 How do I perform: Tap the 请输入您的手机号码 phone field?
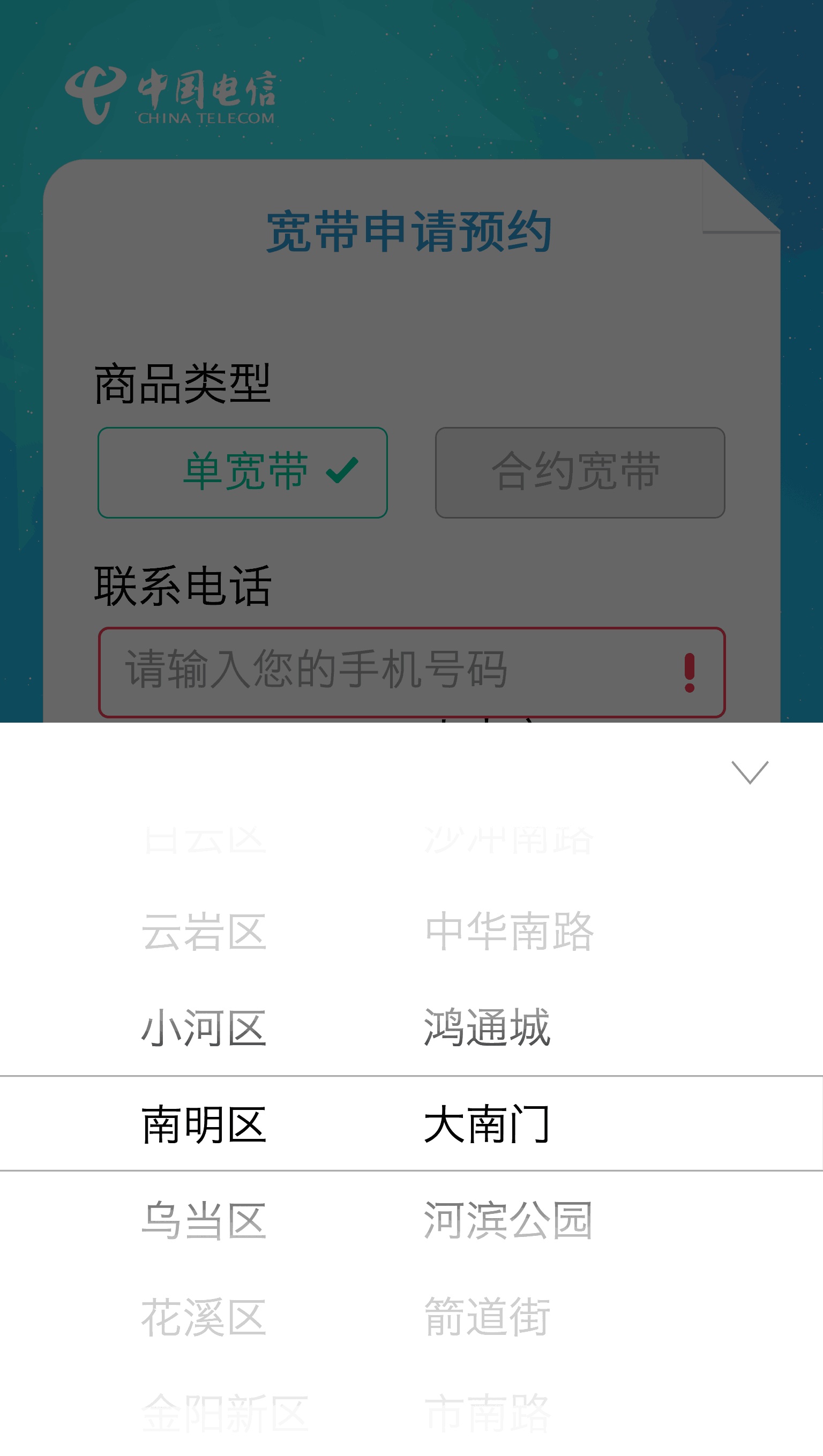coord(395,671)
